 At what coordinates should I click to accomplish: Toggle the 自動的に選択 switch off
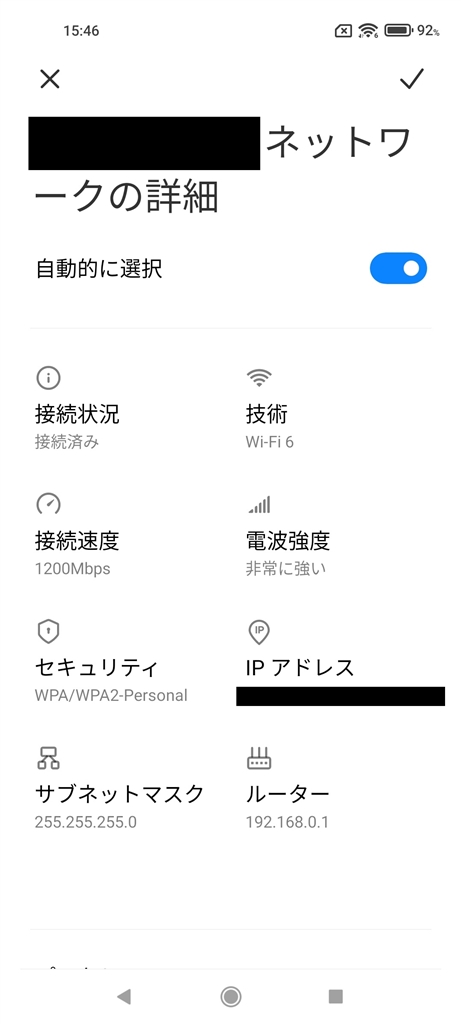(x=398, y=268)
